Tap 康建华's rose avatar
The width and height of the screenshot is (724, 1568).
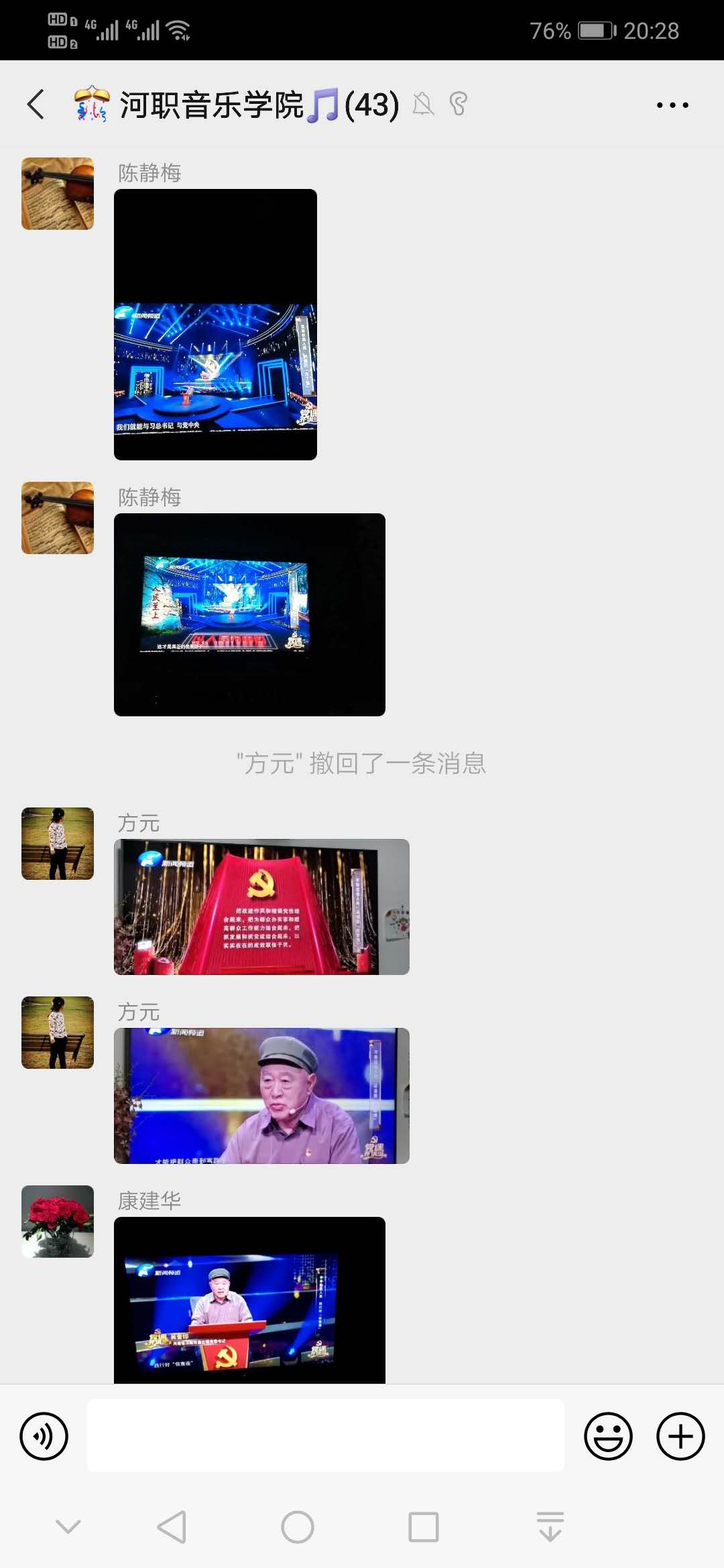point(58,1221)
